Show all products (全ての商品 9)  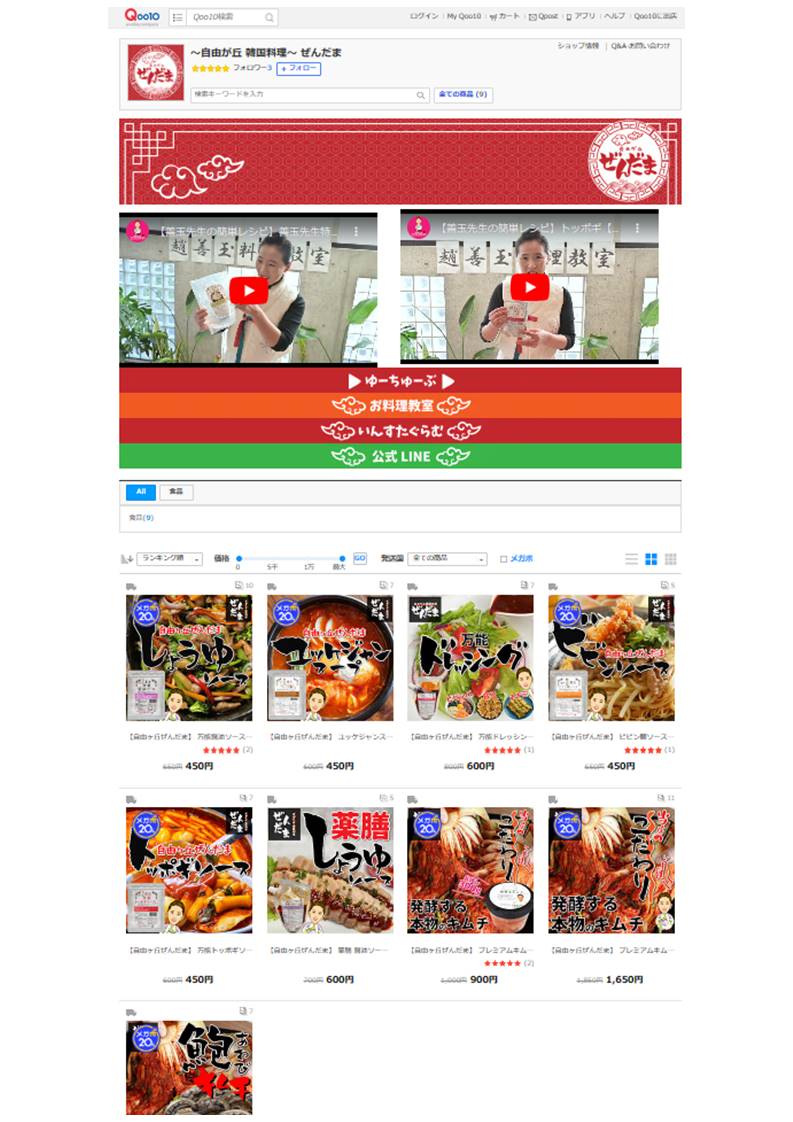(463, 95)
